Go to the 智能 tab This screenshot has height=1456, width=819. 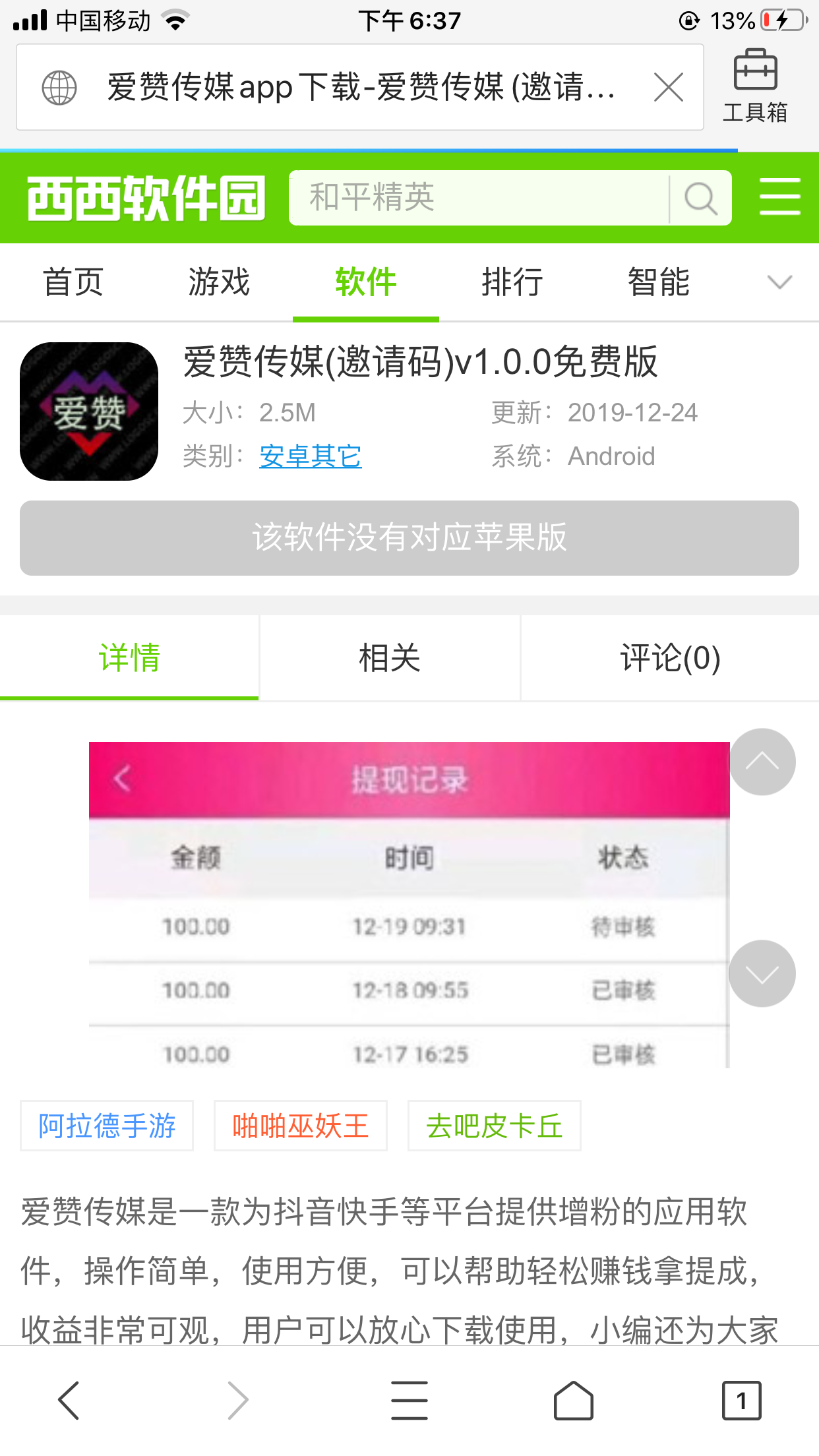[x=658, y=282]
